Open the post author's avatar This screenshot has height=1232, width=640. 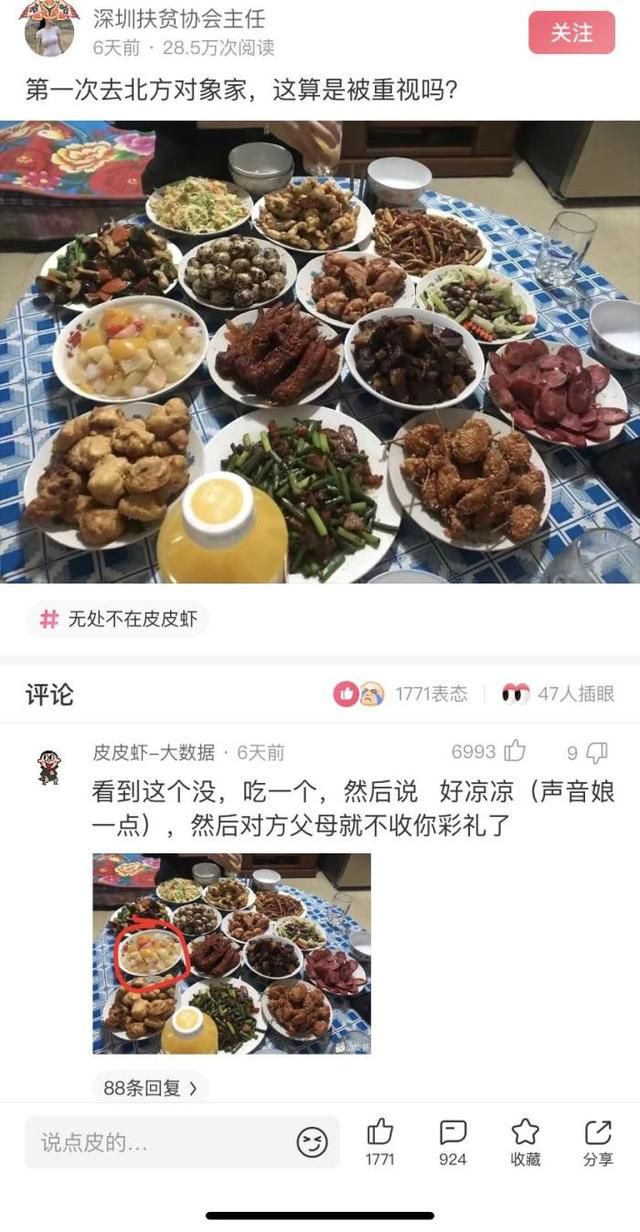point(48,30)
